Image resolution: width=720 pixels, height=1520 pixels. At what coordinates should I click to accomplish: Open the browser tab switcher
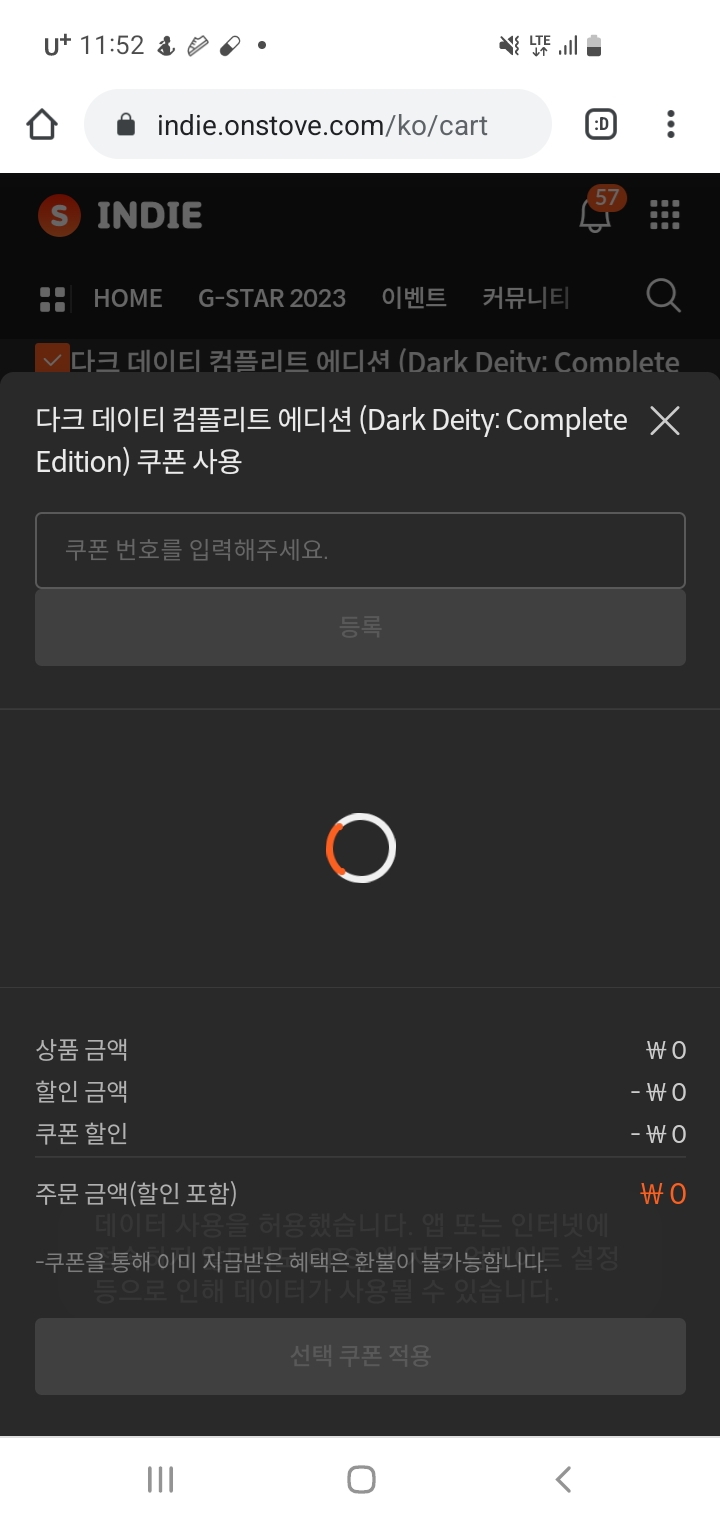click(600, 125)
